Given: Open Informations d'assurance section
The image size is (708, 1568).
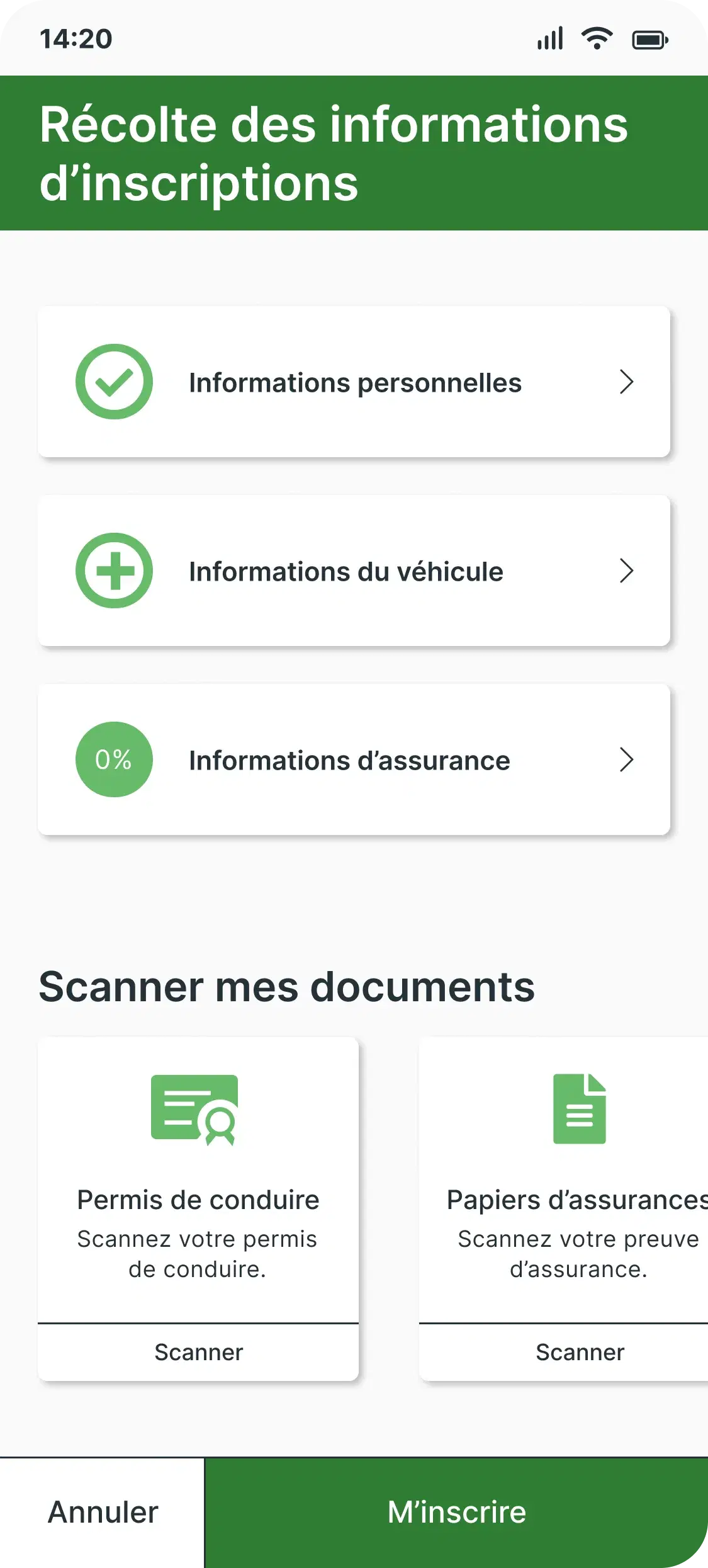Looking at the screenshot, I should (x=354, y=760).
